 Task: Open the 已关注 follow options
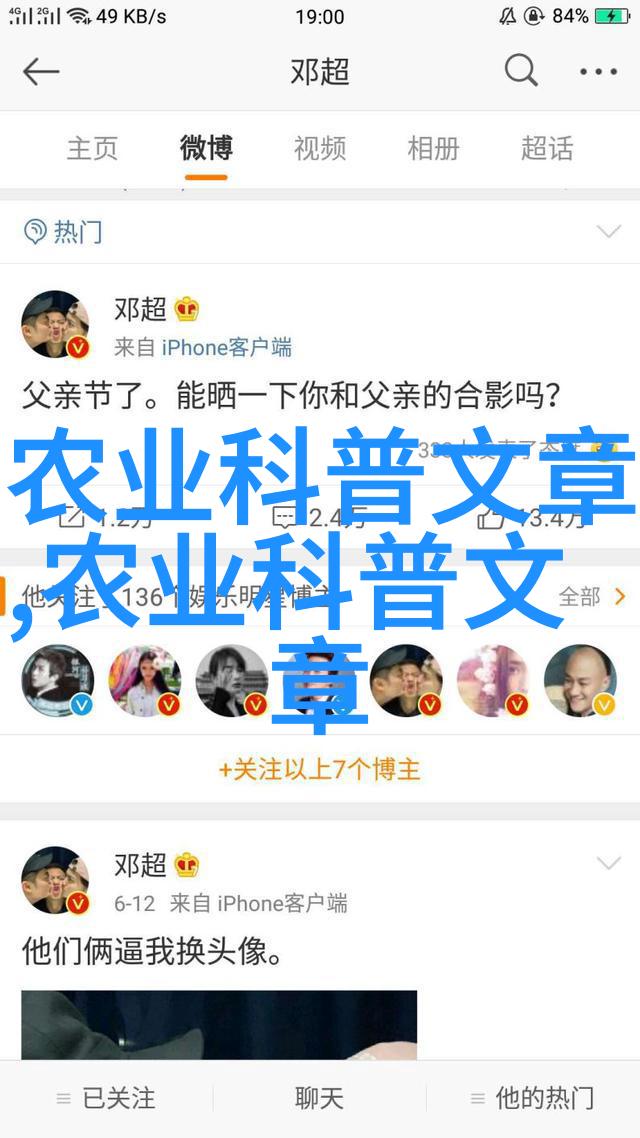106,1098
